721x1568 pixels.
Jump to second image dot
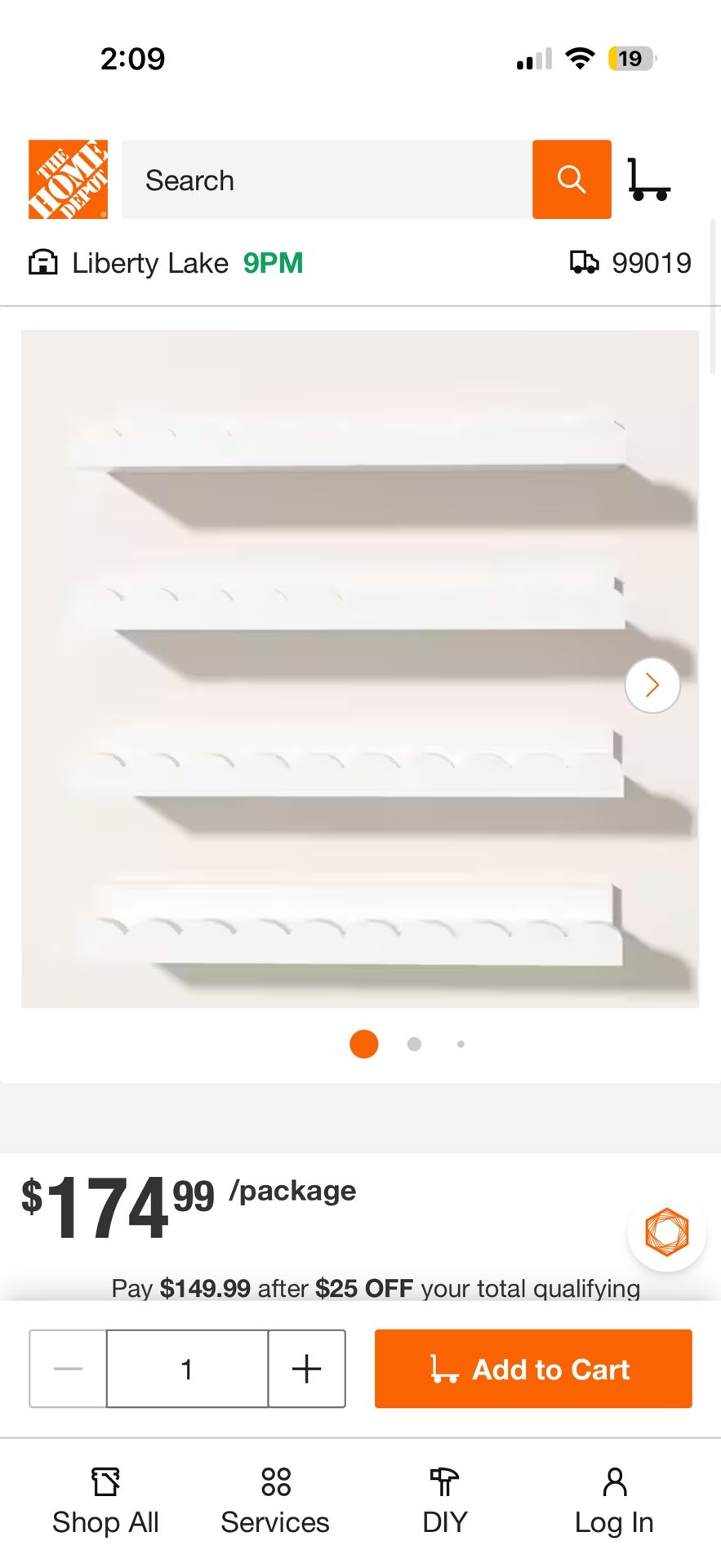(414, 1044)
